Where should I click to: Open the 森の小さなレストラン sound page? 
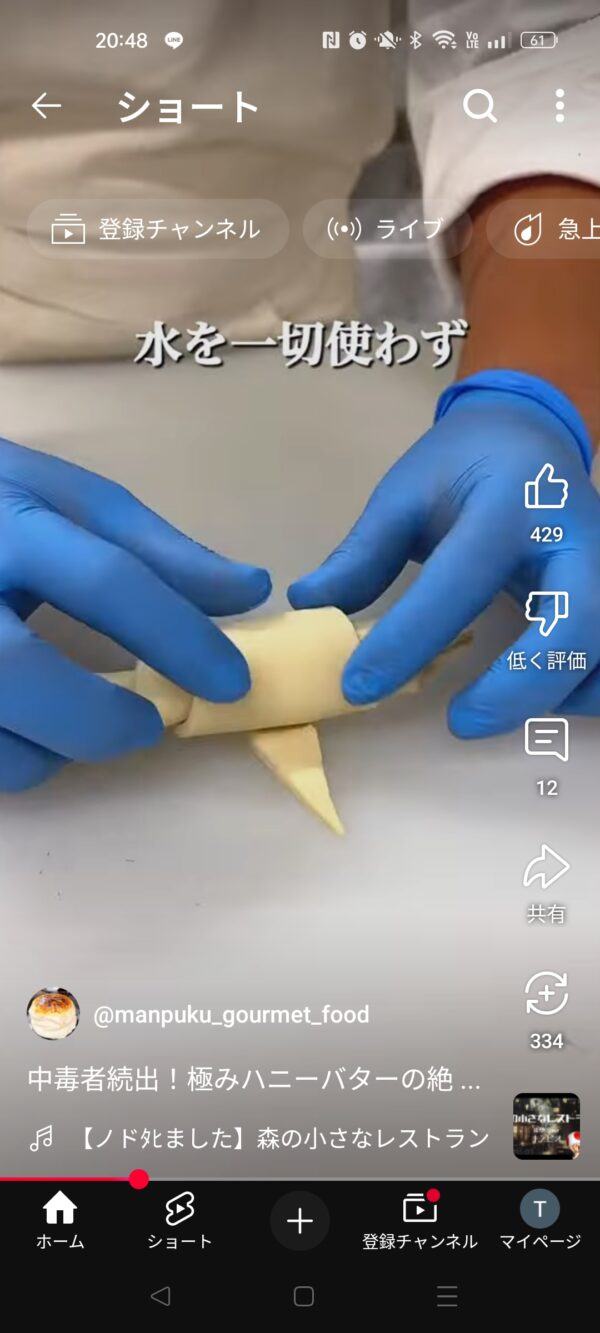point(282,1138)
